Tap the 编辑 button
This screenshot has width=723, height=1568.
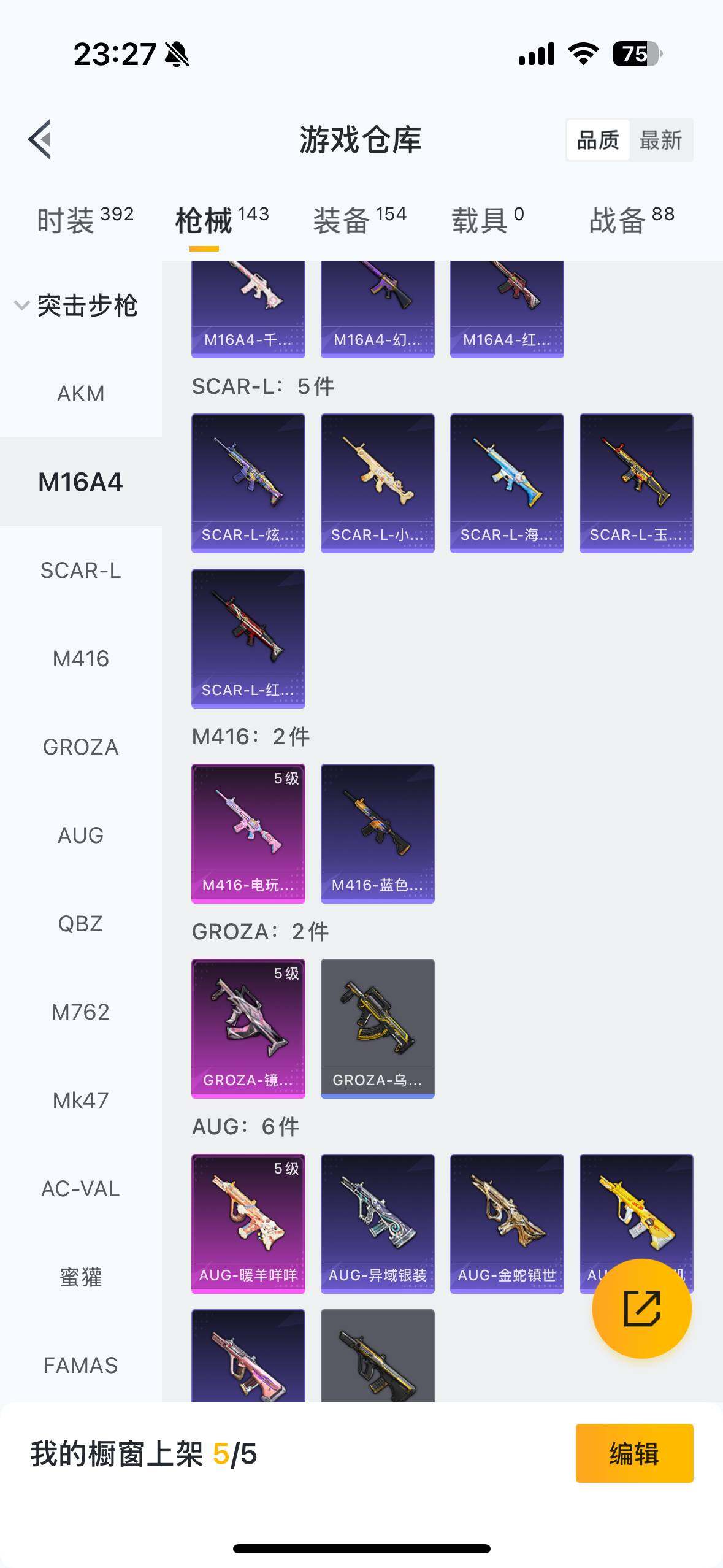tap(633, 1453)
